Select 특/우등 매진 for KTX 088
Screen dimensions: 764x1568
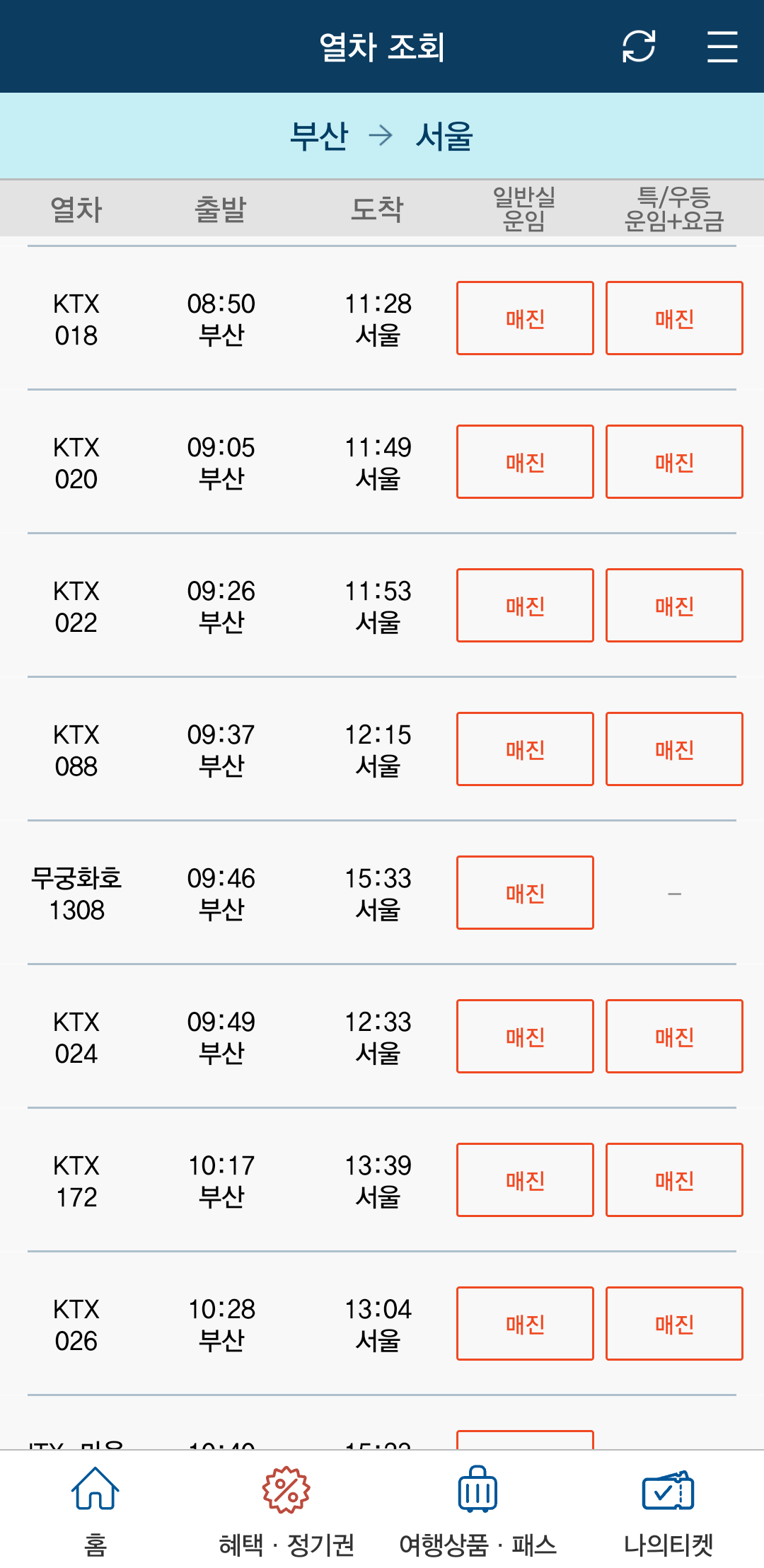point(674,749)
